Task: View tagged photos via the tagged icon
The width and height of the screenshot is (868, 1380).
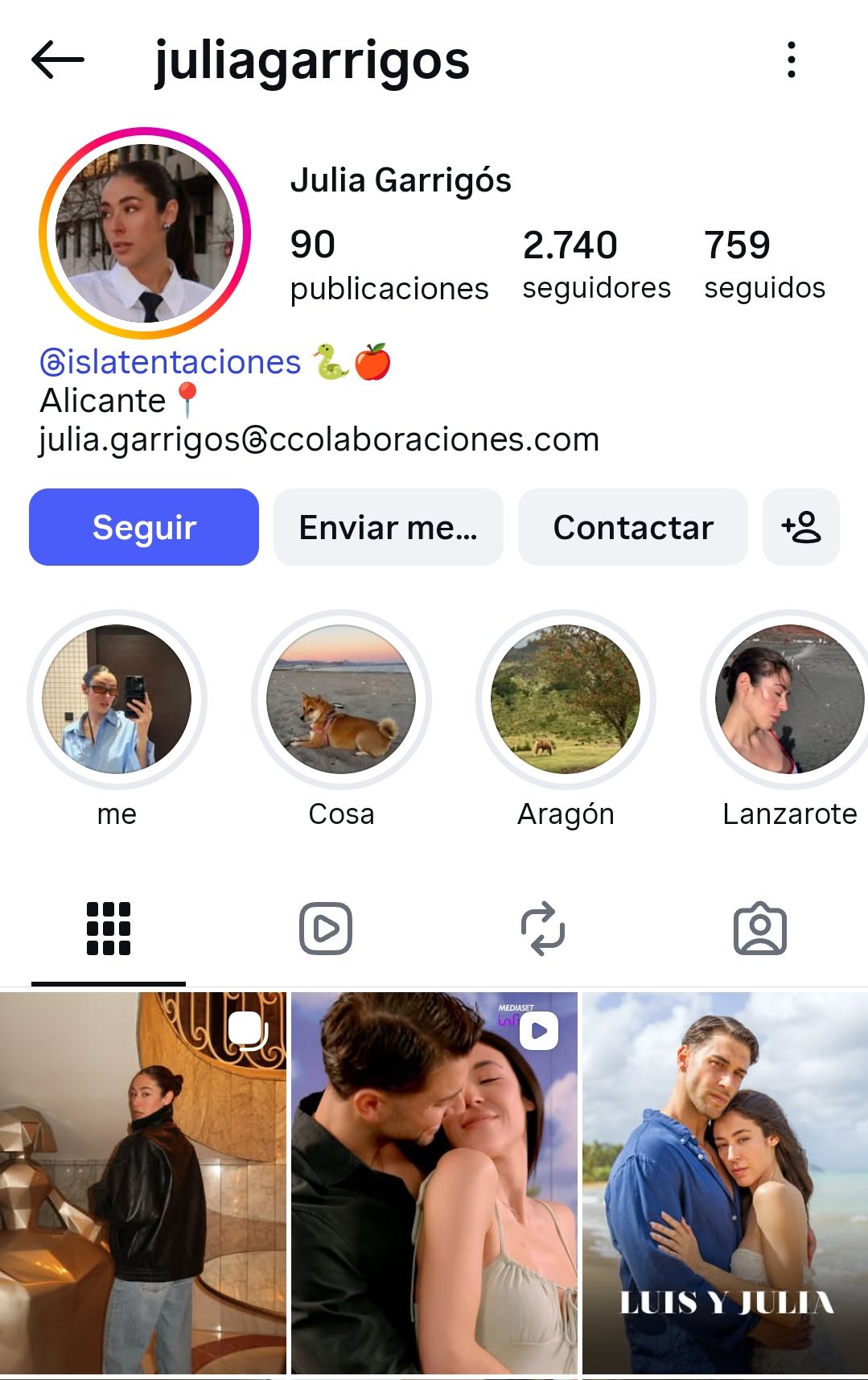Action: pyautogui.click(x=759, y=927)
